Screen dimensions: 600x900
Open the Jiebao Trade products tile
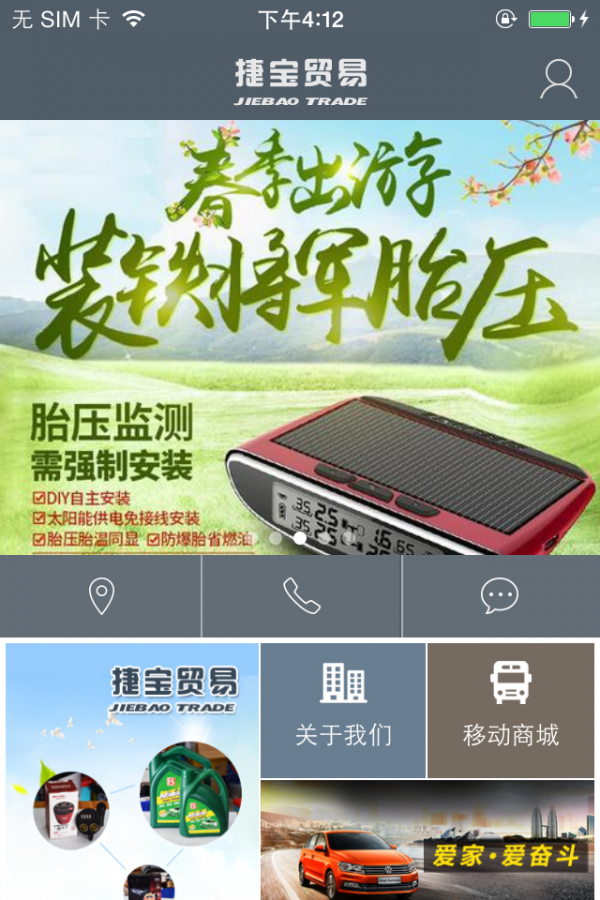[132, 771]
